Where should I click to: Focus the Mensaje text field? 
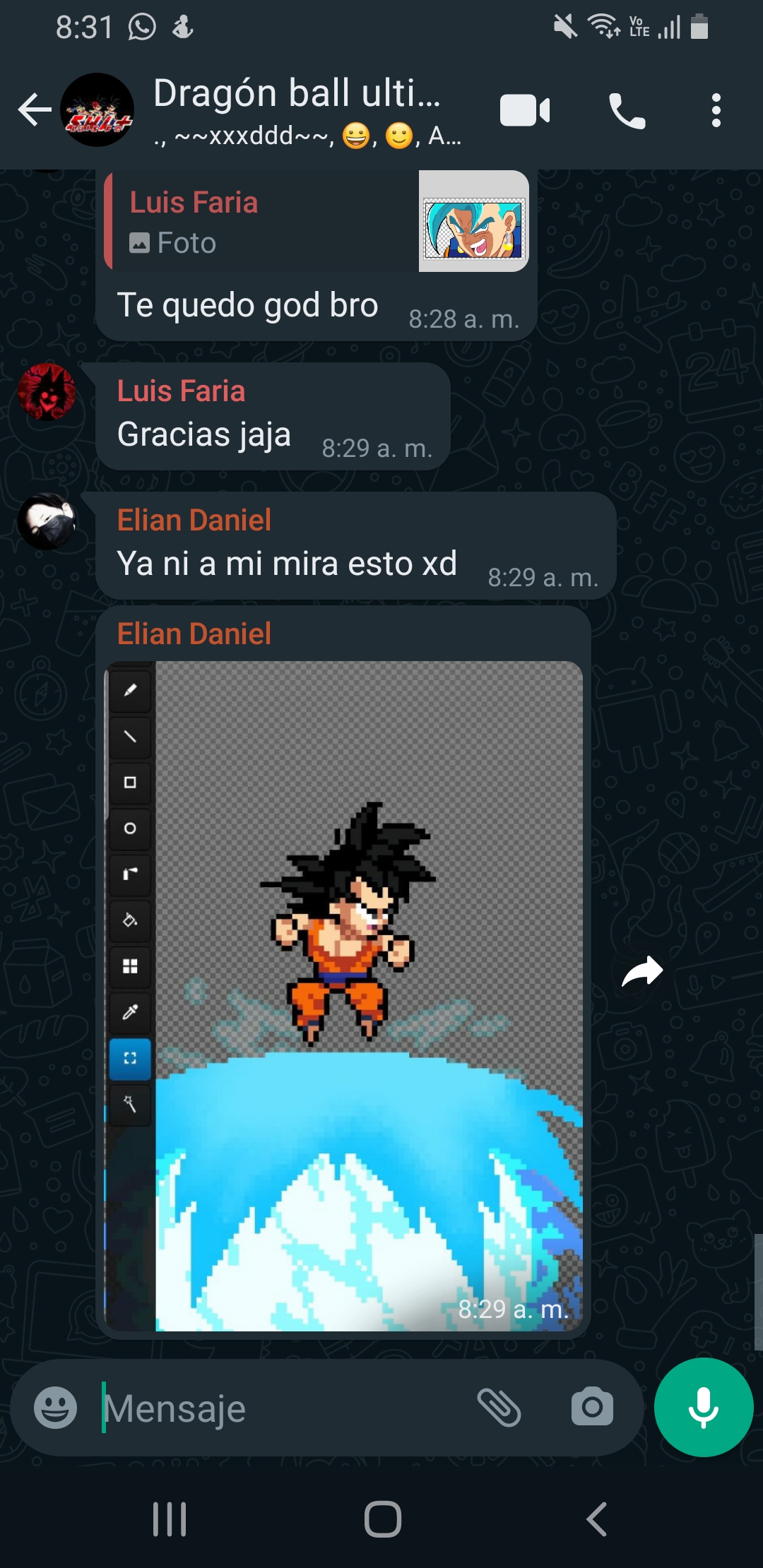click(x=283, y=1408)
